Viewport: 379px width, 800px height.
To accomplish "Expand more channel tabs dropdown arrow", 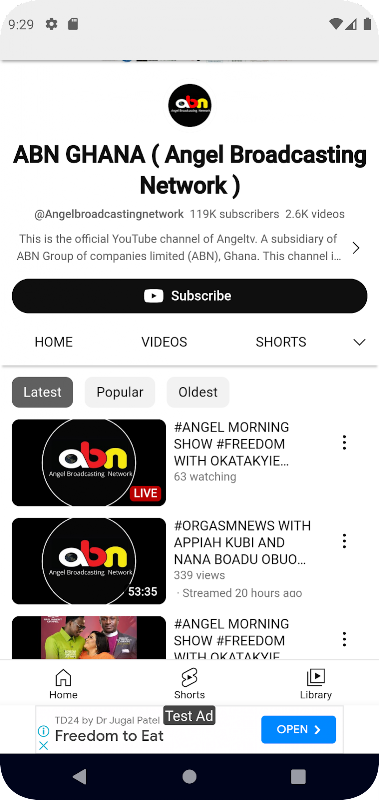I will (x=360, y=342).
